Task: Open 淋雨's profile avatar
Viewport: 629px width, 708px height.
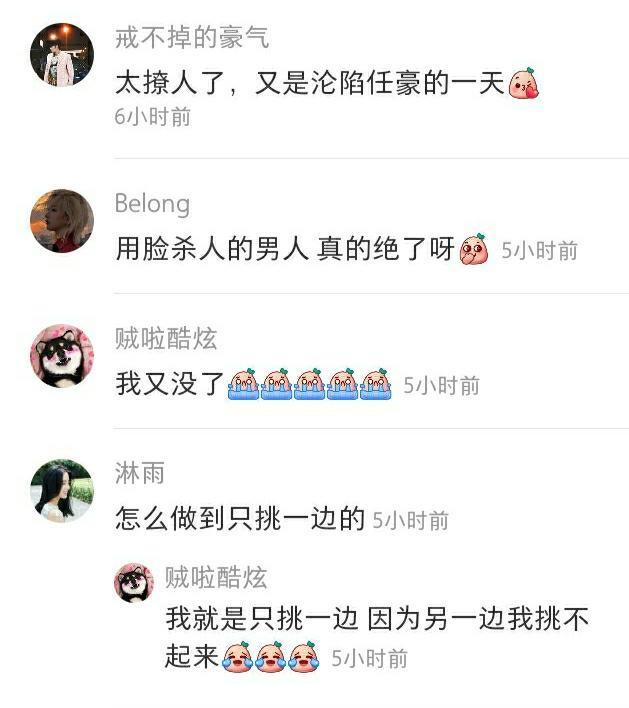Action: [62, 490]
